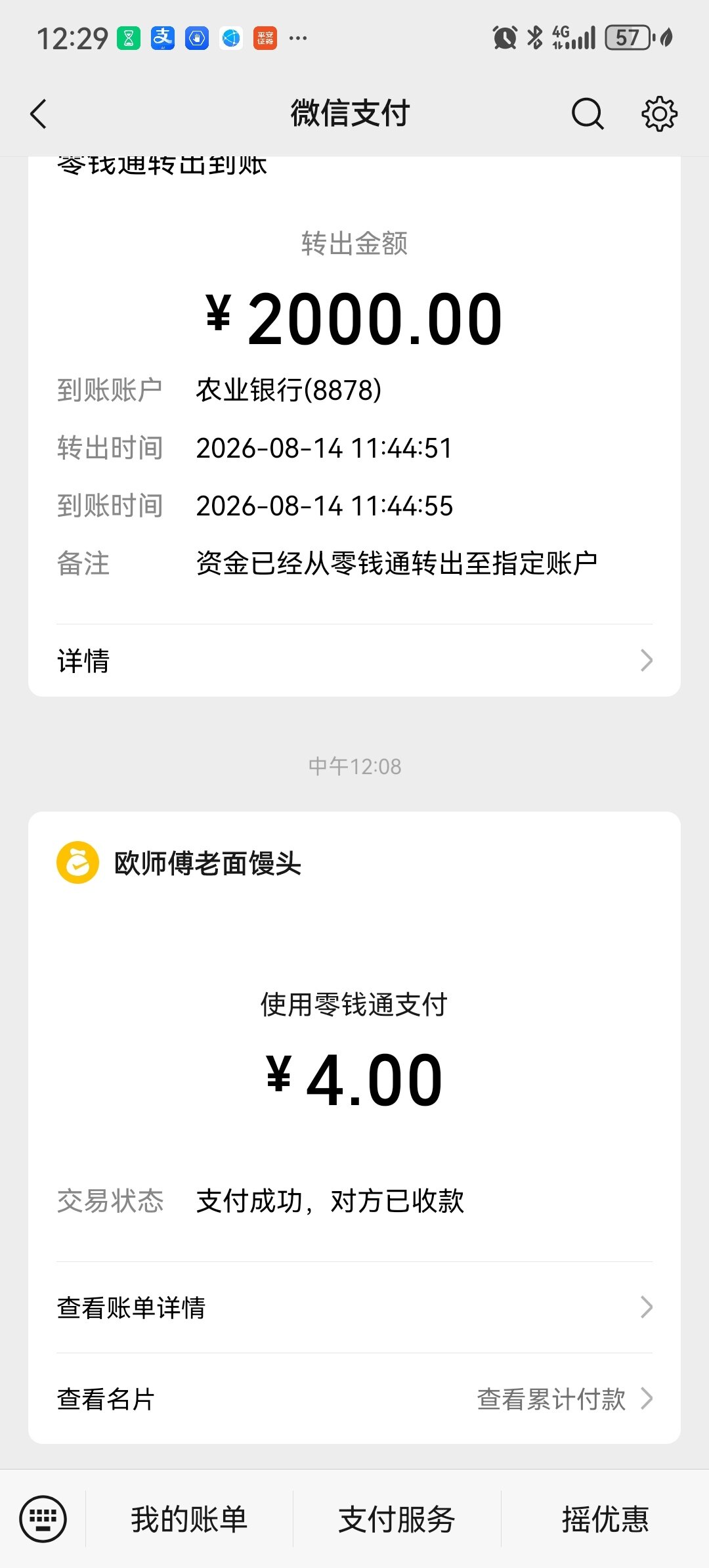Switch to keyboard input mode
Viewport: 709px width, 1568px height.
pyautogui.click(x=43, y=1519)
